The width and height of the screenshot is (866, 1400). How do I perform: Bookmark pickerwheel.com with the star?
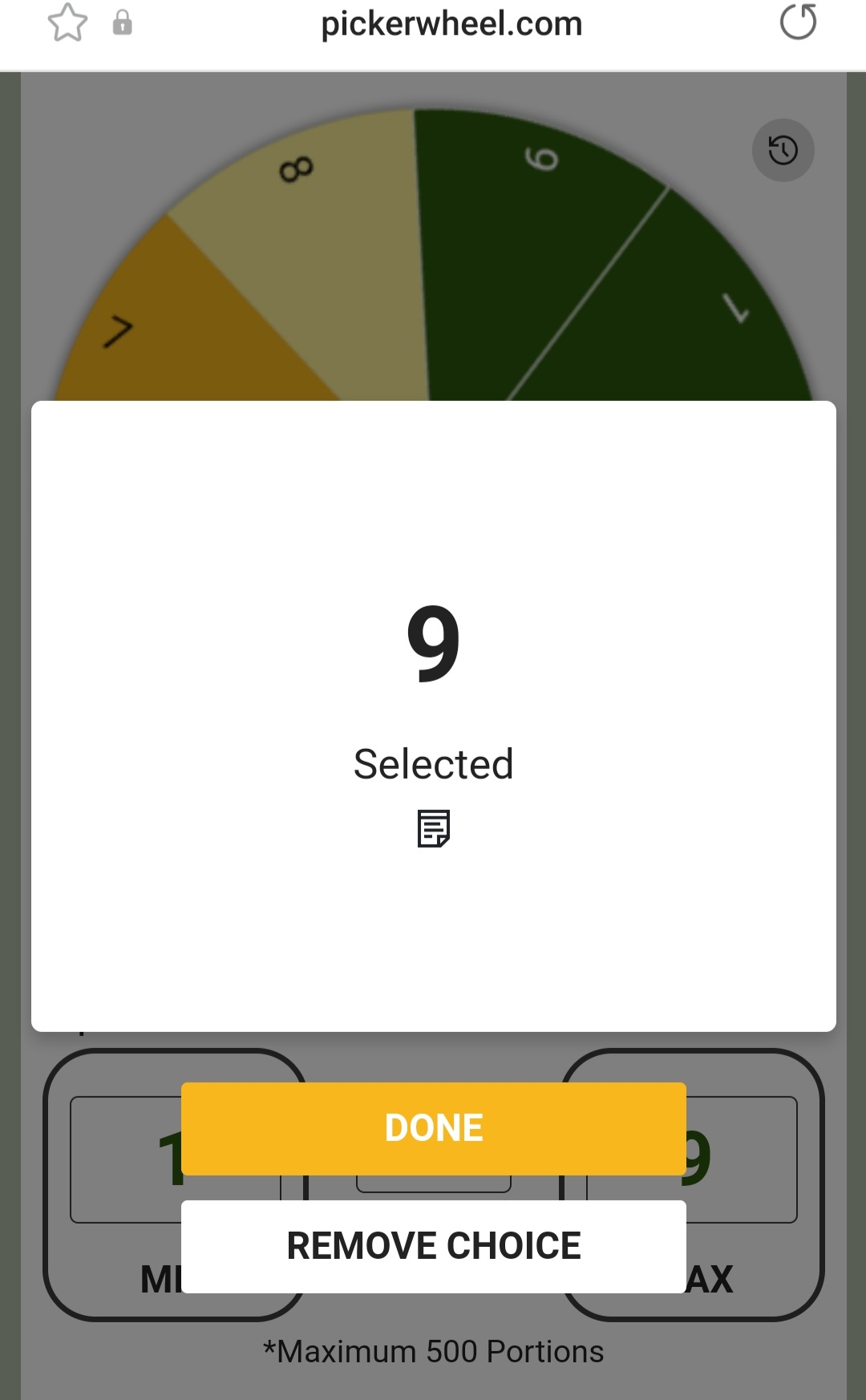coord(67,22)
